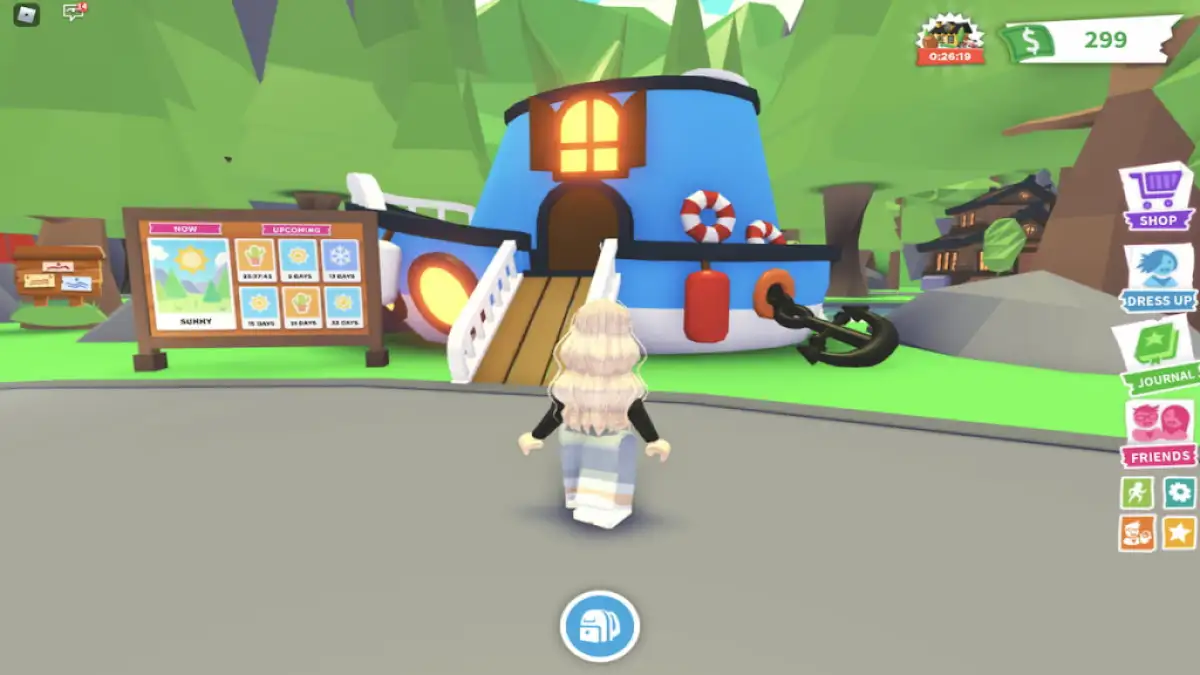Tap the event countdown timer icon
Screen dimensions: 1200x675
coord(950,41)
